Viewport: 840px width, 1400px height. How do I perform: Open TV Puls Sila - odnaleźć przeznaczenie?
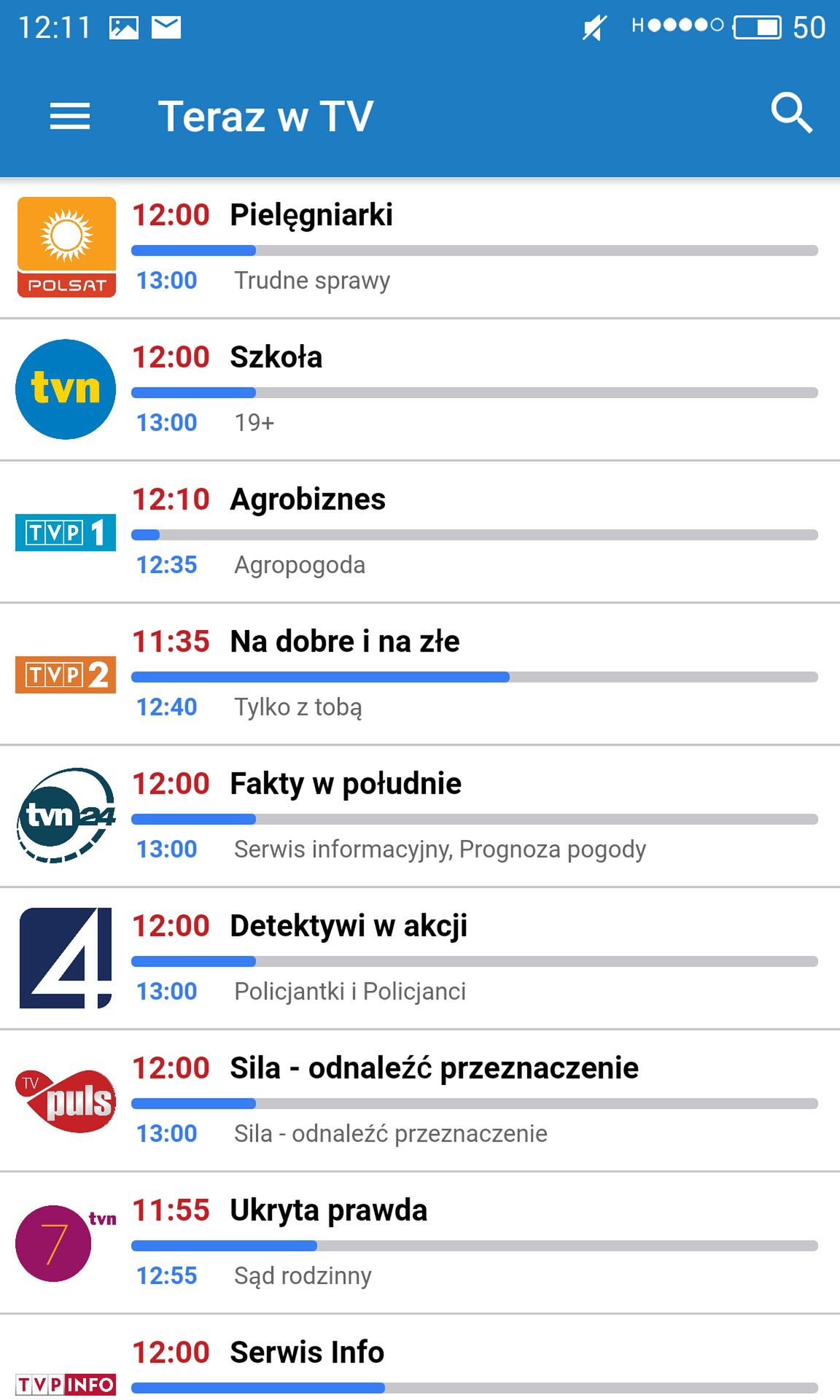click(420, 1100)
